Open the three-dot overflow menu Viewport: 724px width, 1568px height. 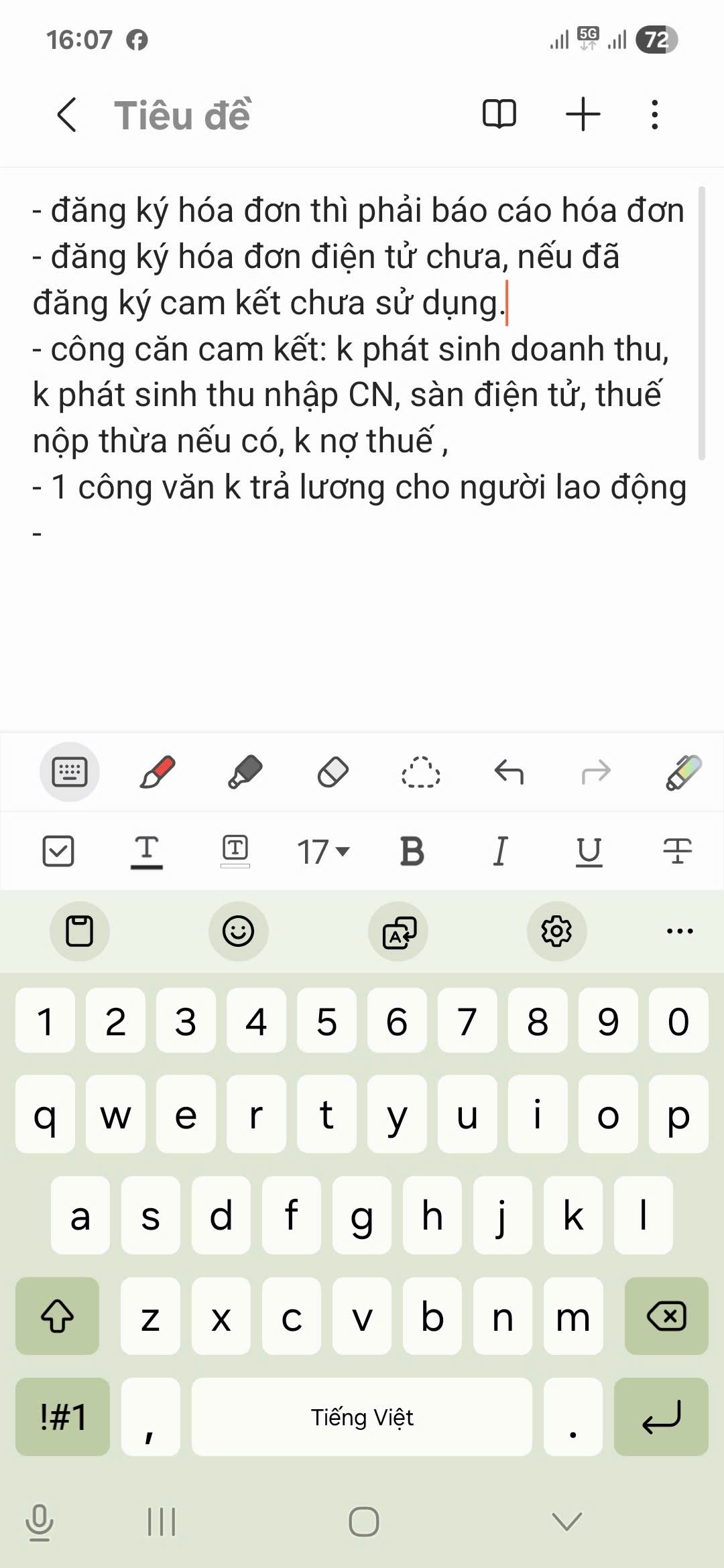pyautogui.click(x=654, y=115)
